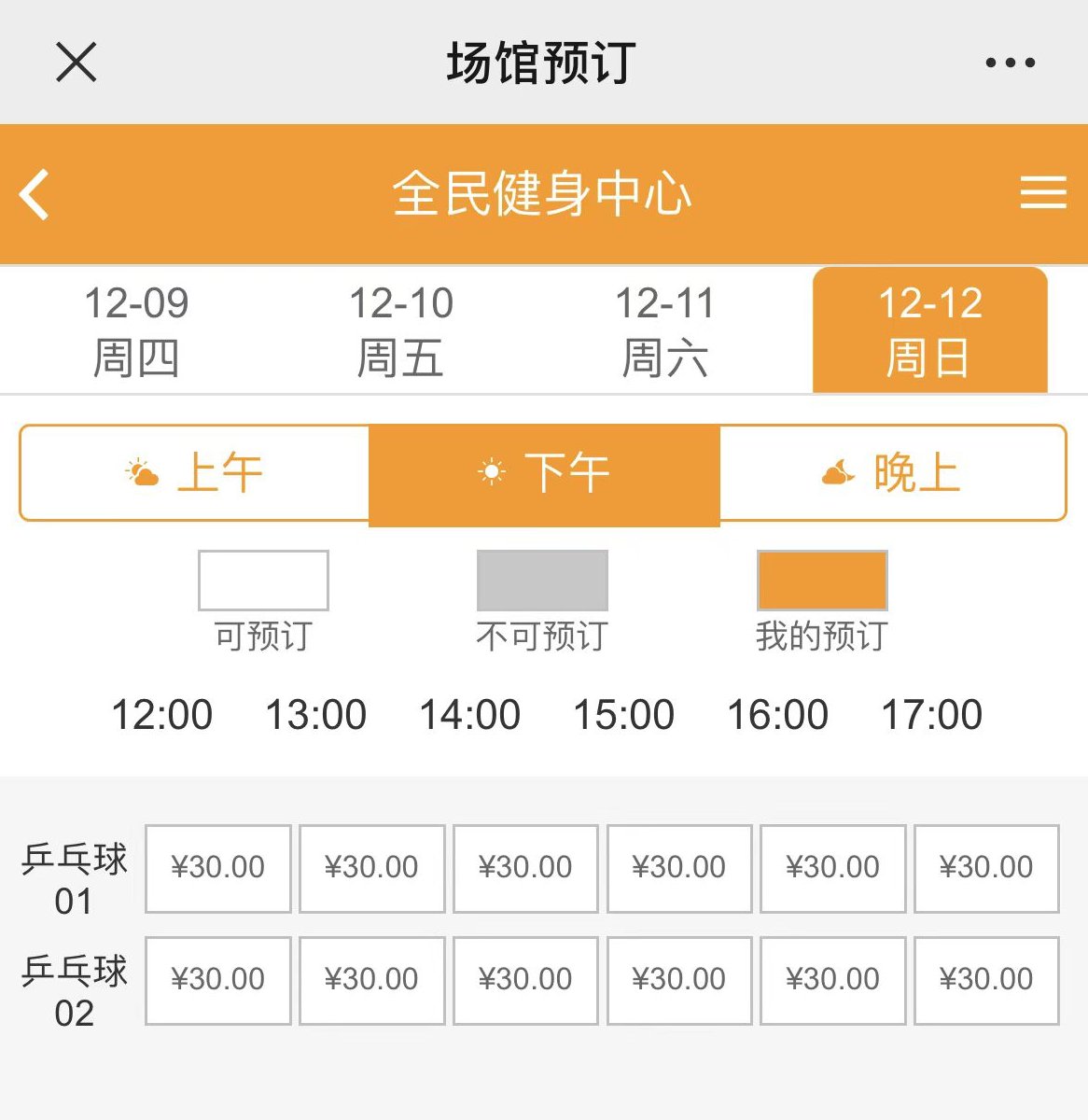Select the 12-12 周日 date tab
1088x1120 pixels.
(929, 330)
